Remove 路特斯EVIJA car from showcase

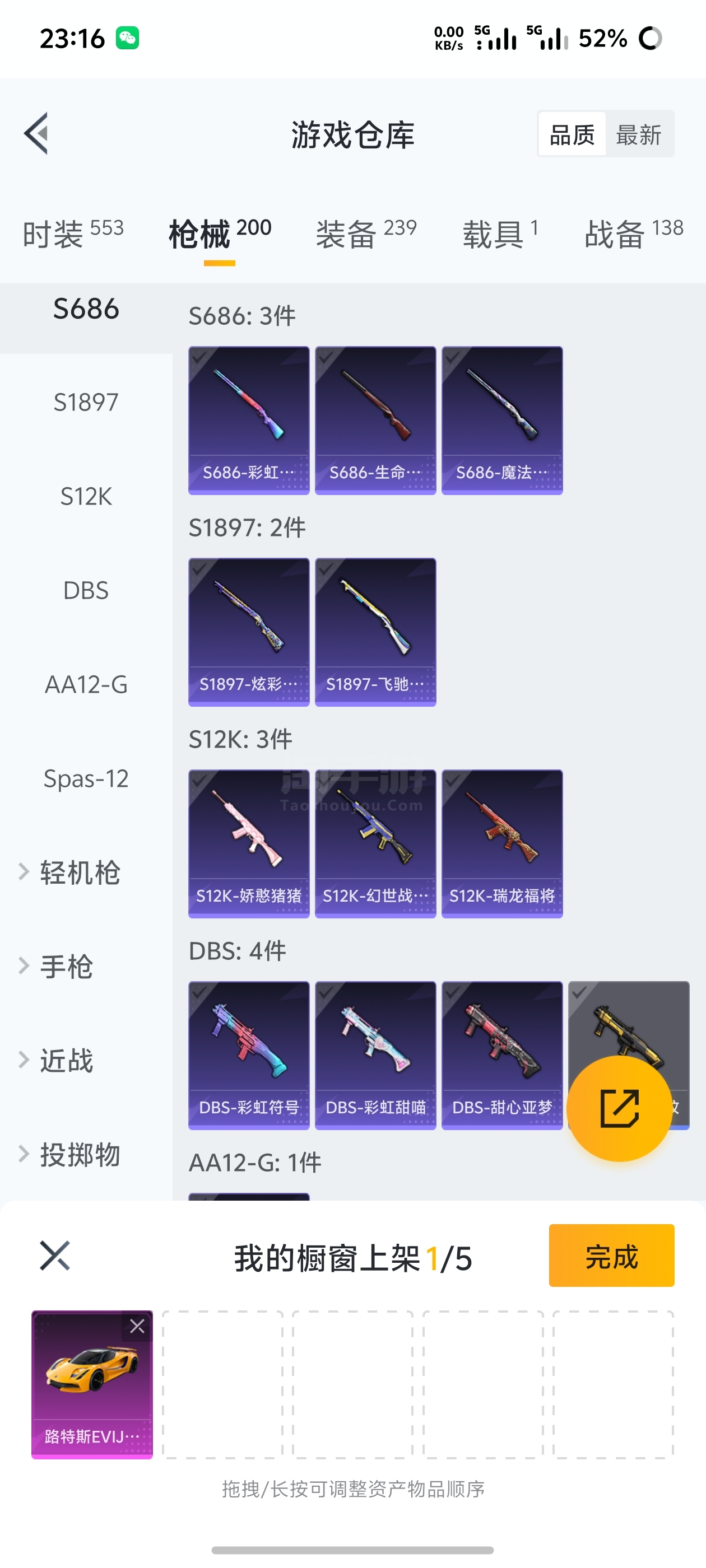[137, 1326]
